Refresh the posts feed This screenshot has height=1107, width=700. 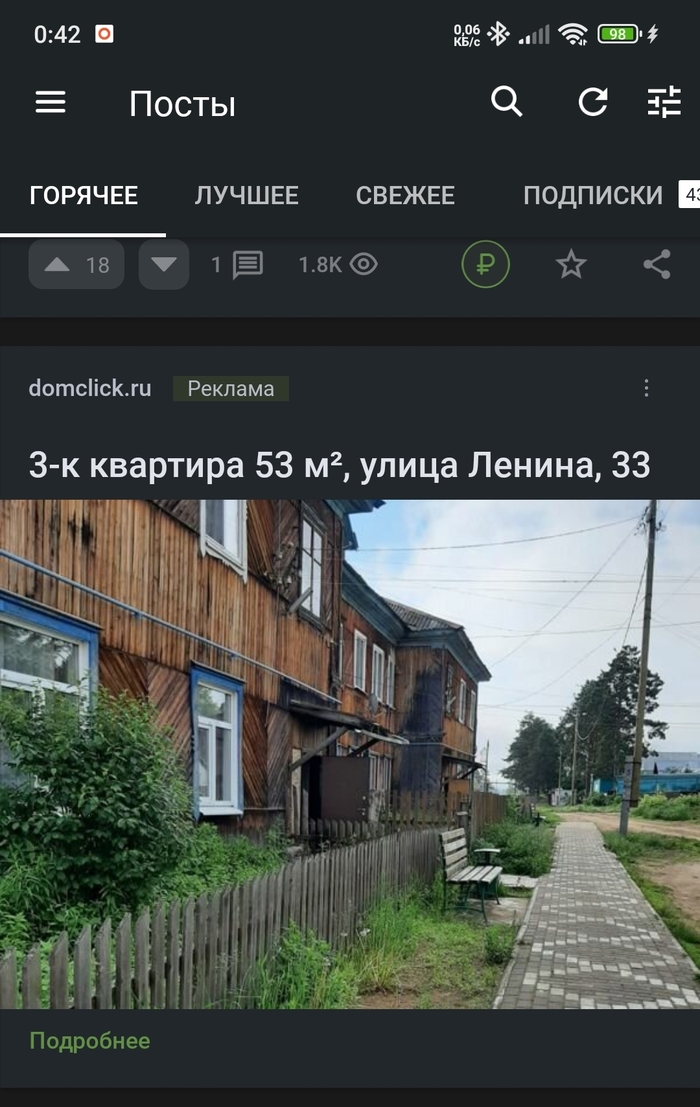[x=593, y=102]
